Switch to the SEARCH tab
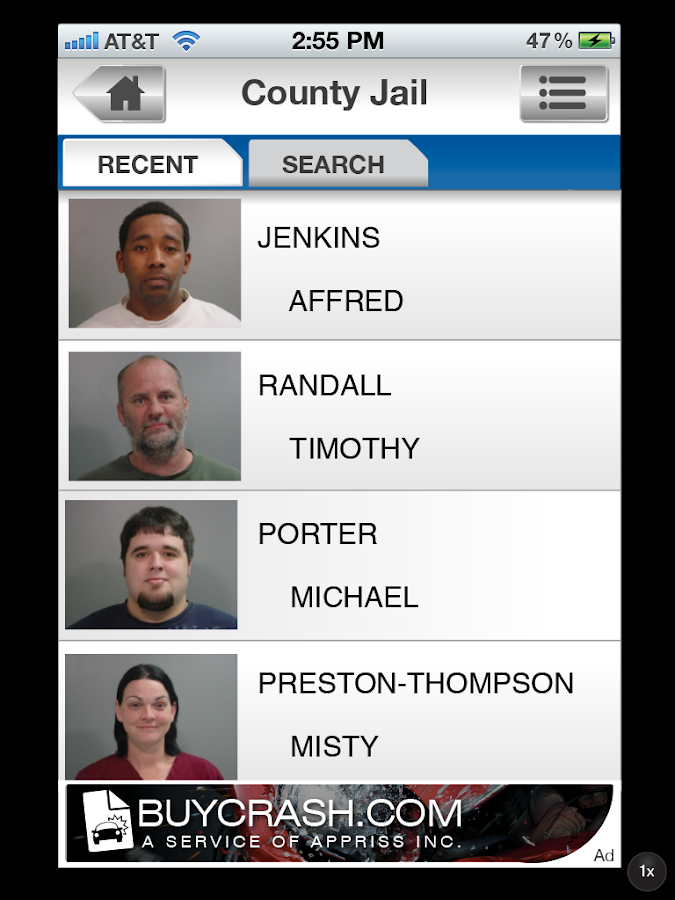Screen dimensions: 675x900 pyautogui.click(x=334, y=165)
